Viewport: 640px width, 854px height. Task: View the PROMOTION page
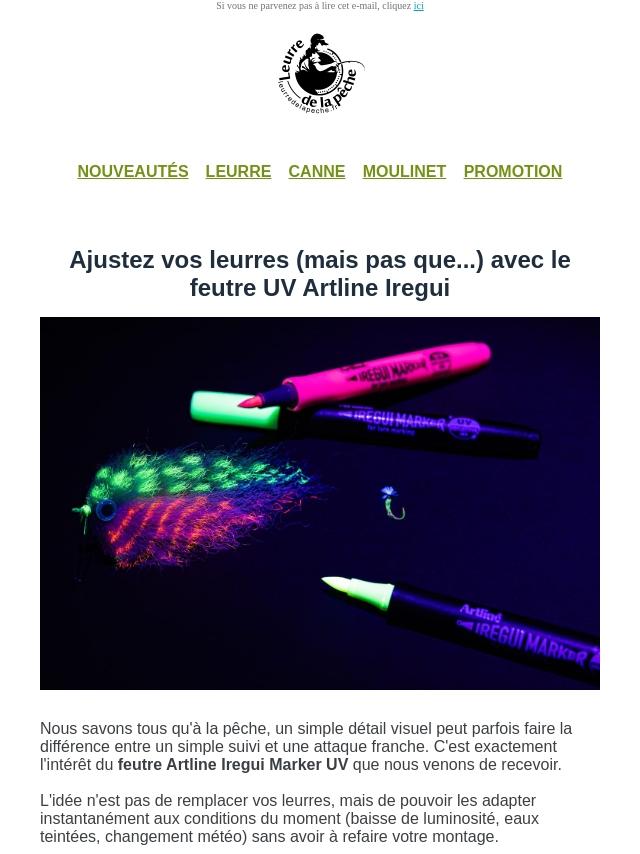[x=513, y=171]
